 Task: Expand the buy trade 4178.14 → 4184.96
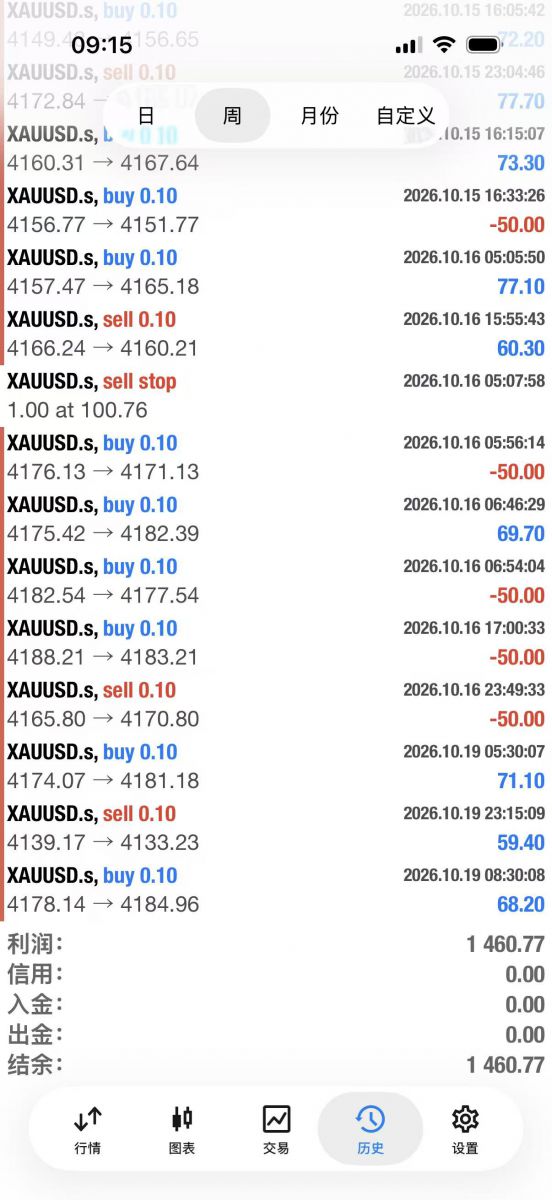tap(276, 890)
